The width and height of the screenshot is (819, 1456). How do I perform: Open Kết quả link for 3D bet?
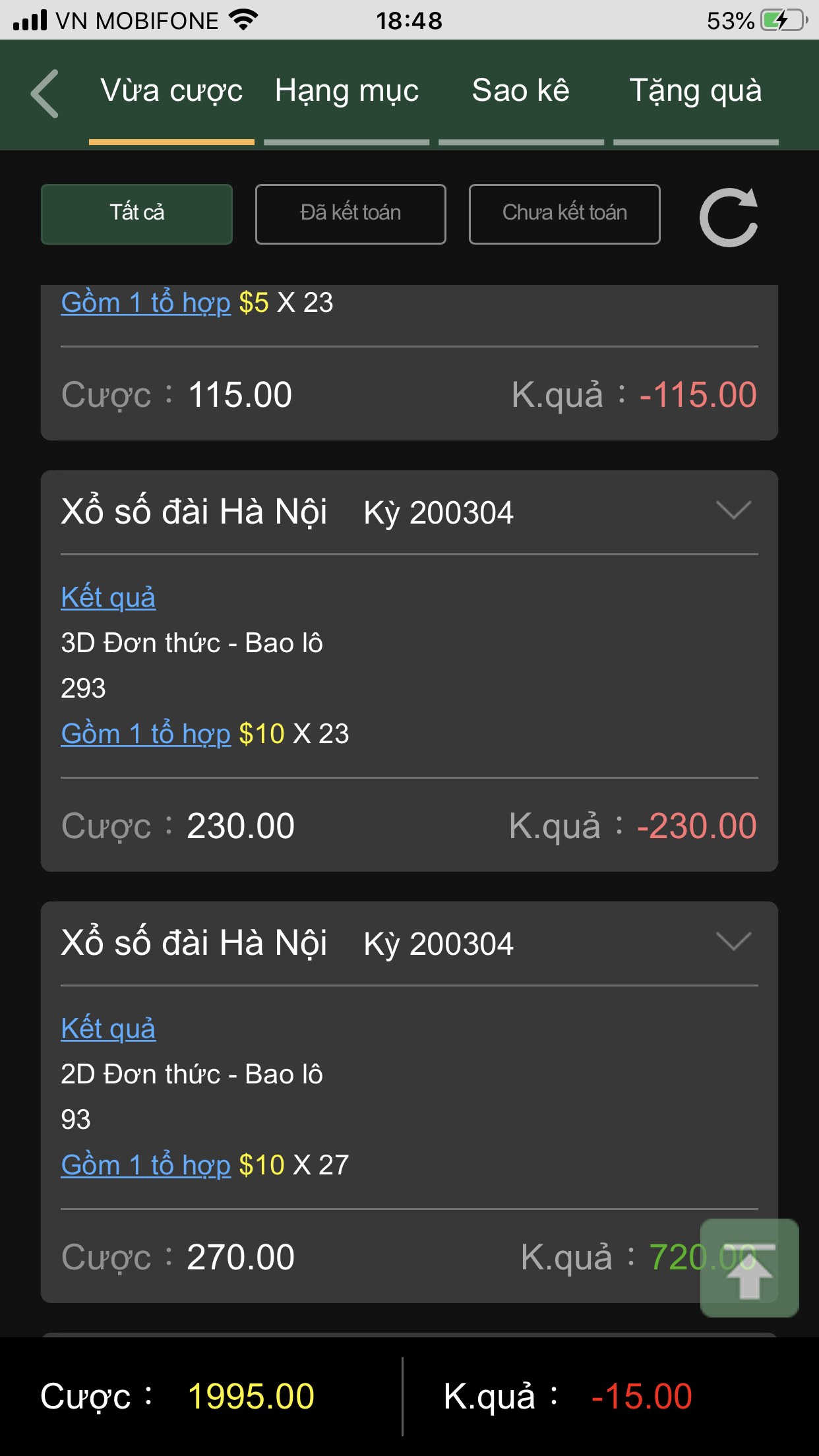[x=108, y=597]
